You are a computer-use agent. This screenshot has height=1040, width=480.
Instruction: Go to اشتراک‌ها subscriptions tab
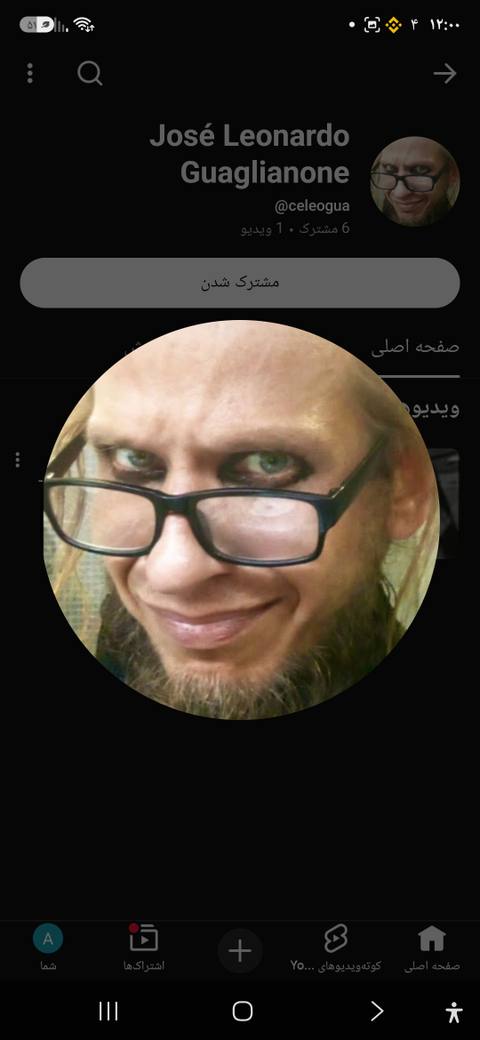point(143,948)
